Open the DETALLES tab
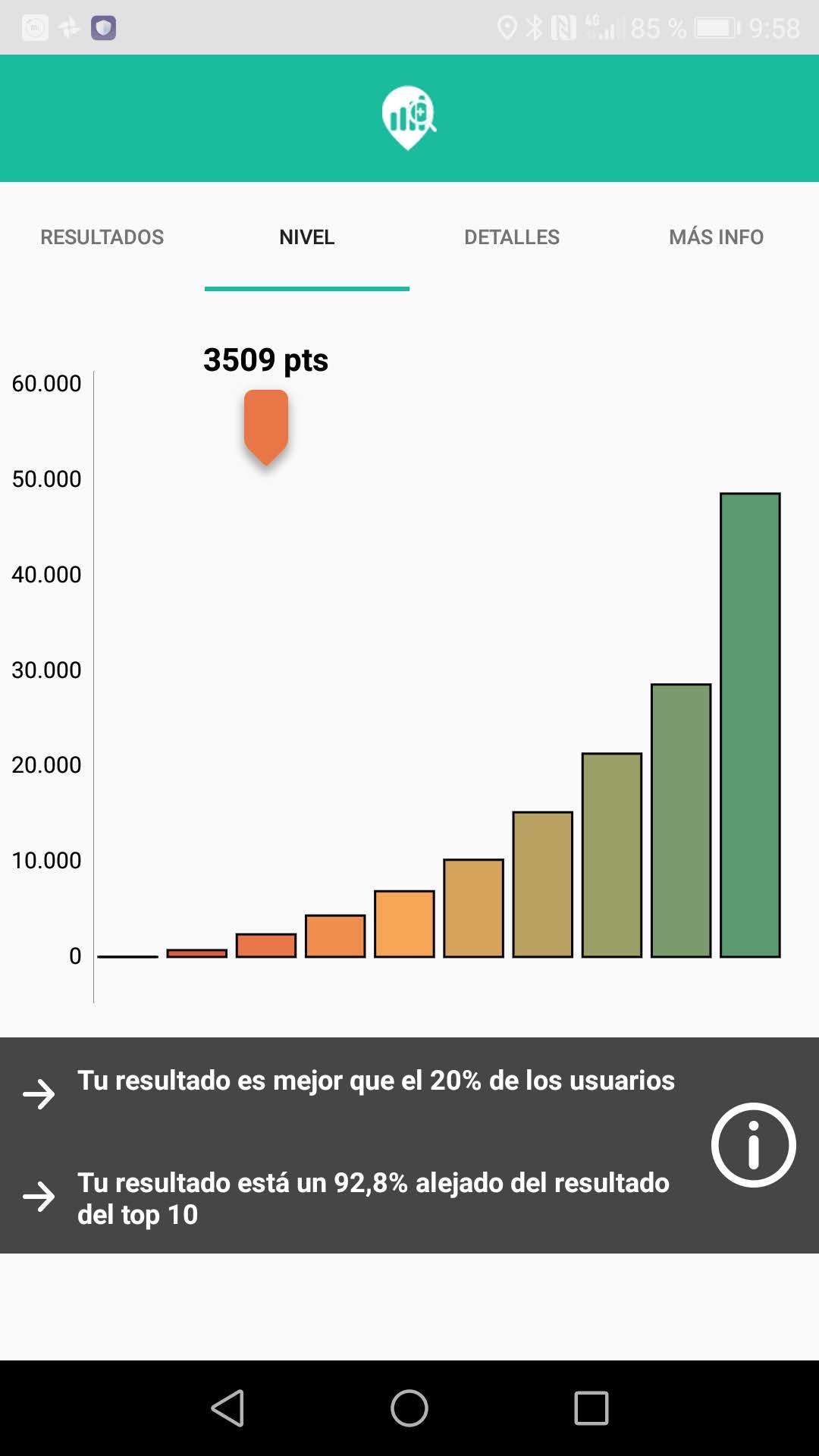Screen dimensions: 819x1456 tap(513, 237)
